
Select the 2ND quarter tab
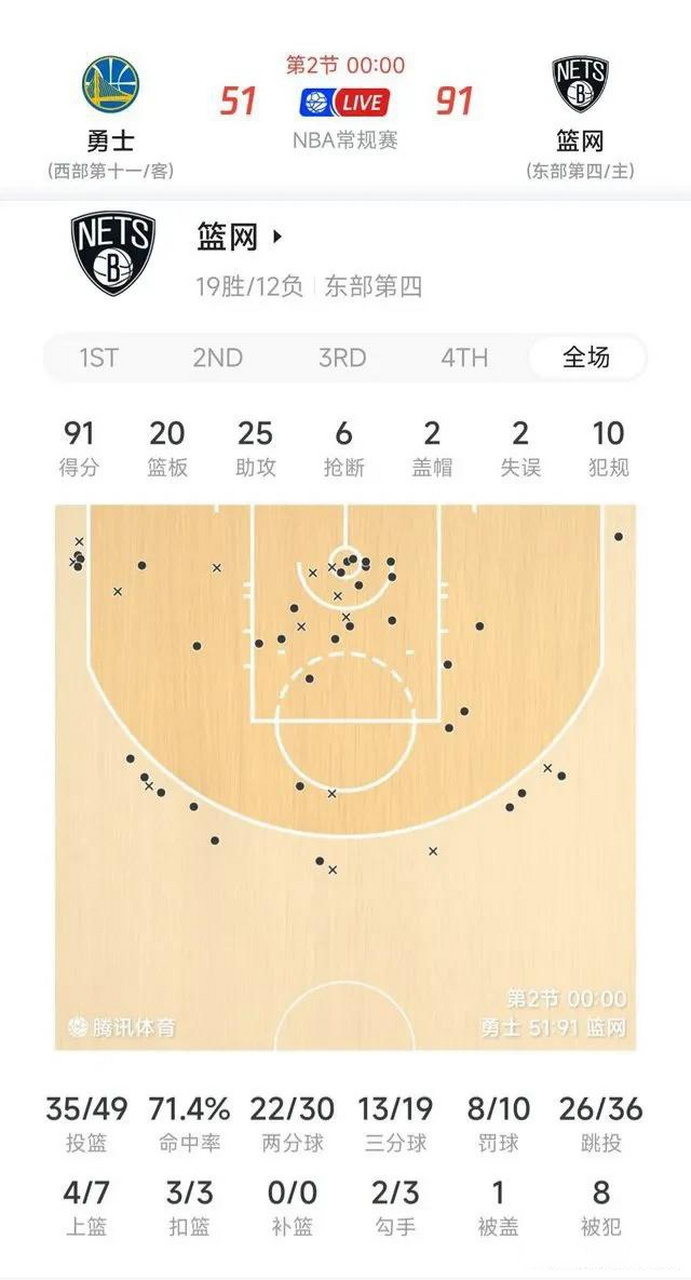click(218, 358)
